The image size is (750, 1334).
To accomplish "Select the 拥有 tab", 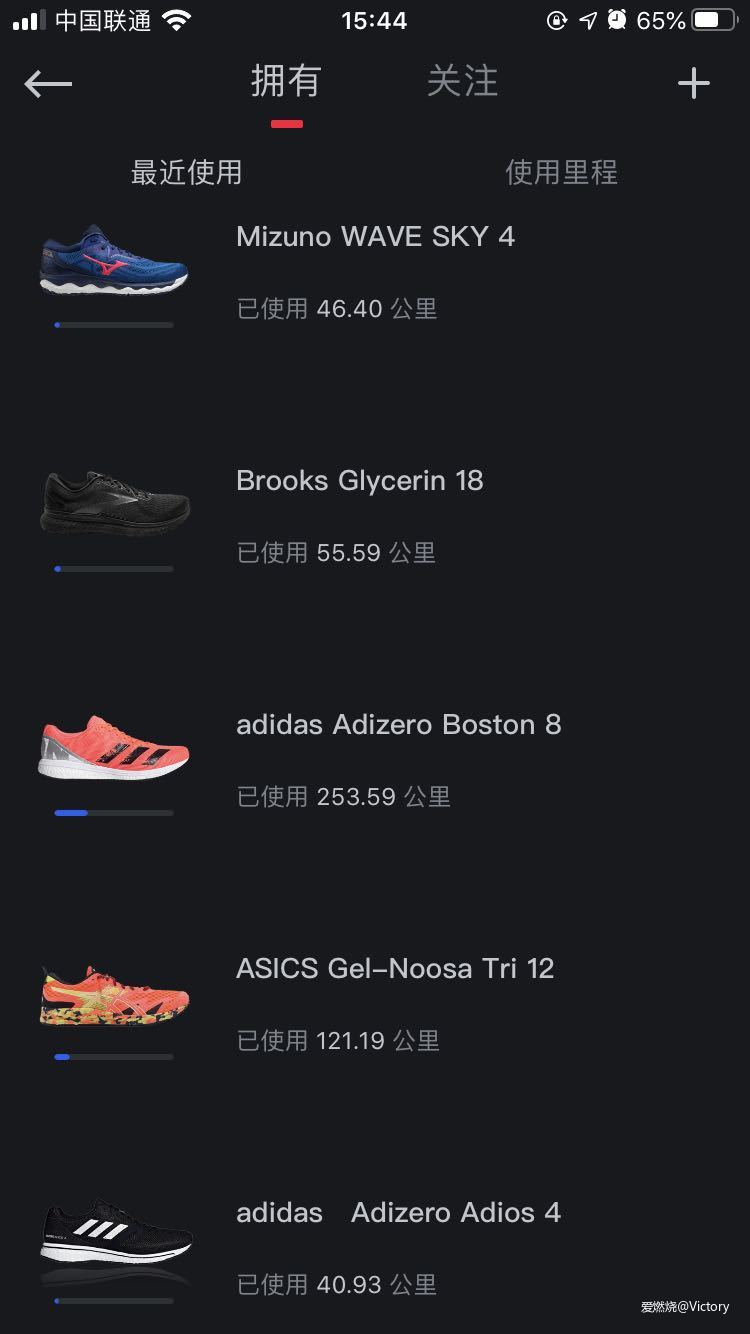I will coord(285,82).
